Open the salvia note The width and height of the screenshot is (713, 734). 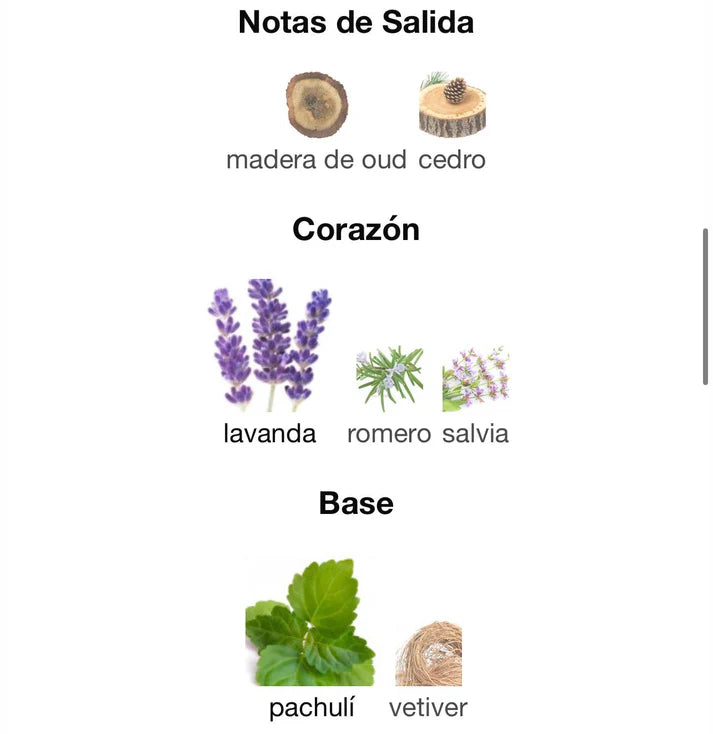coord(475,379)
